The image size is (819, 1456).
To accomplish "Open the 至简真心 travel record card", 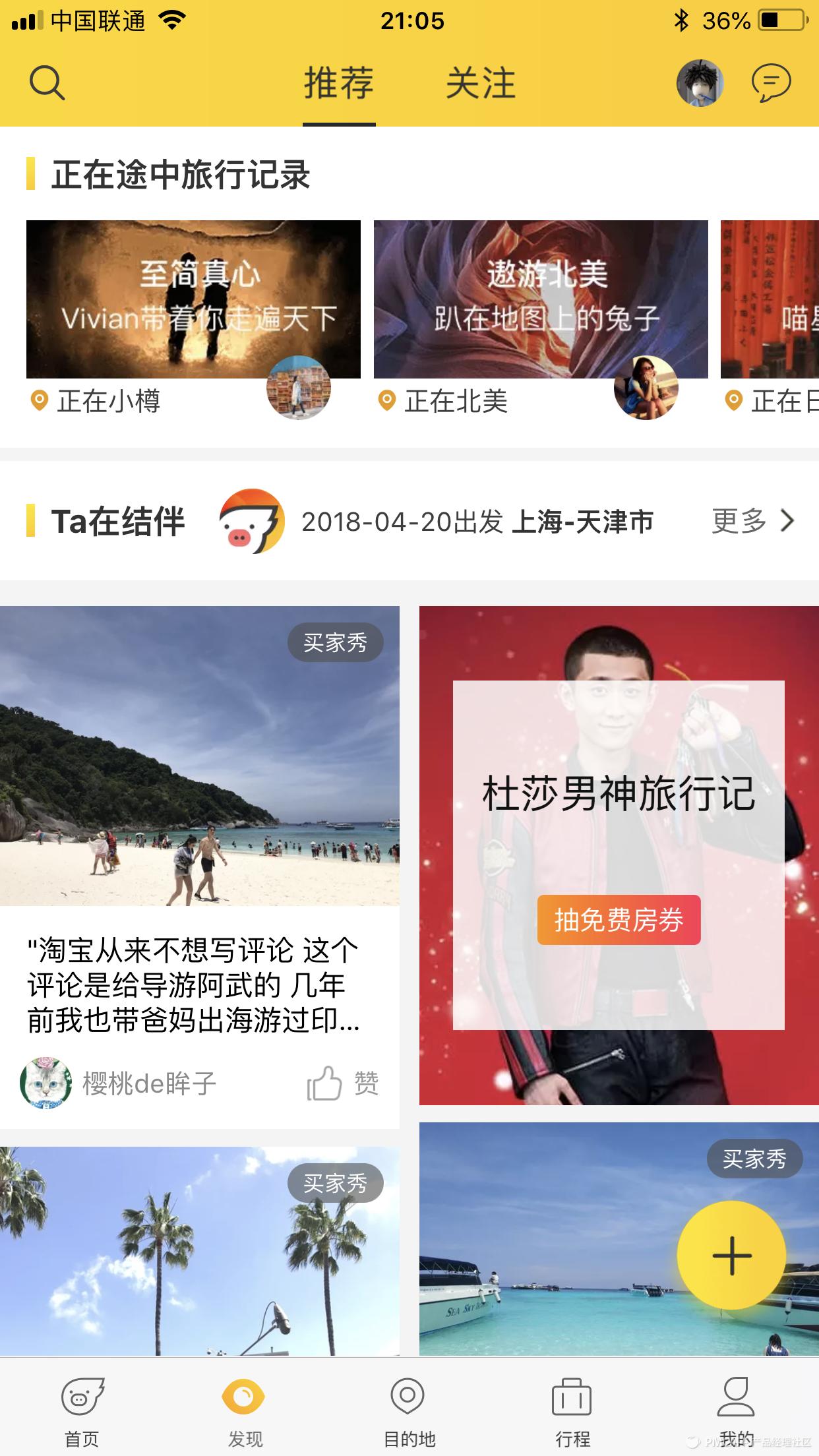I will pos(195,300).
